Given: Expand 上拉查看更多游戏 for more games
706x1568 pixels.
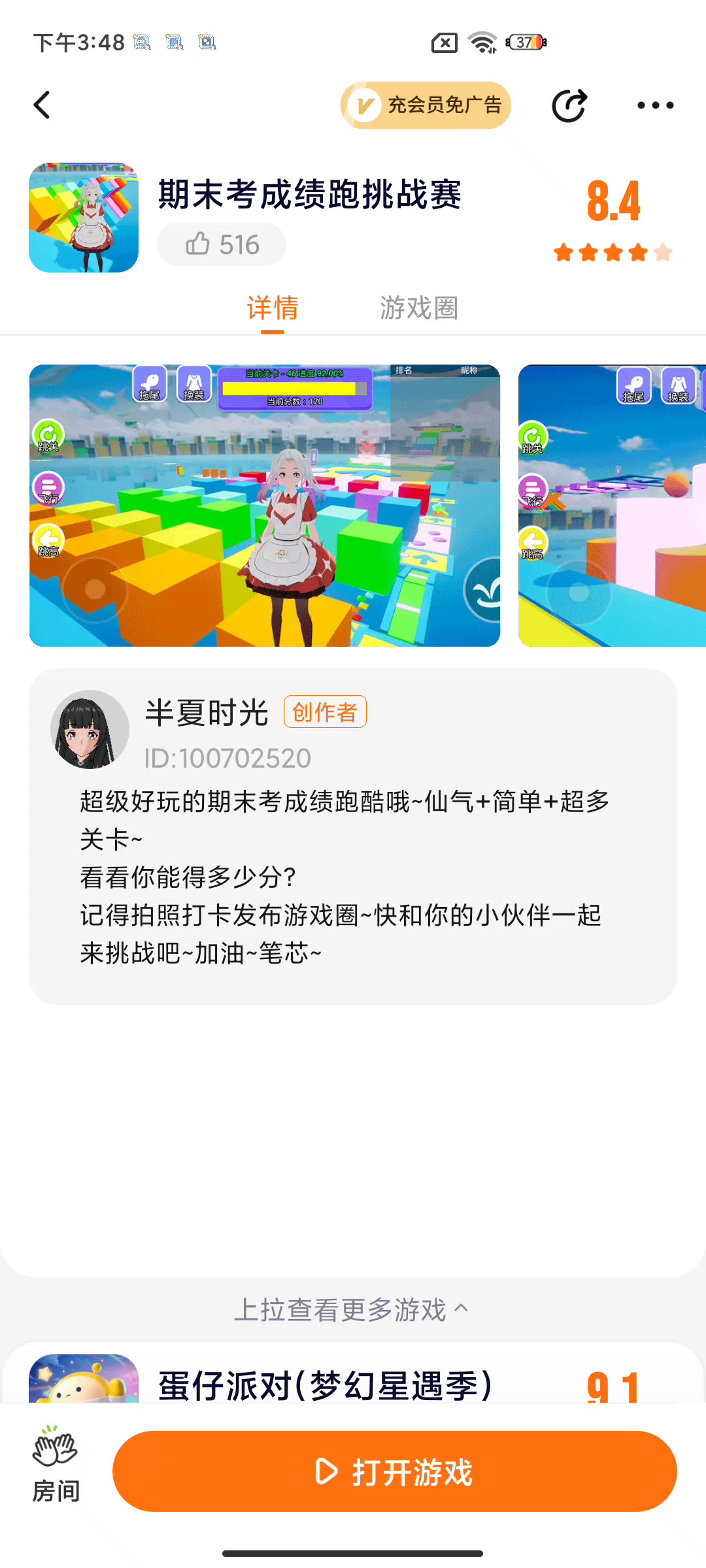Looking at the screenshot, I should (352, 1309).
